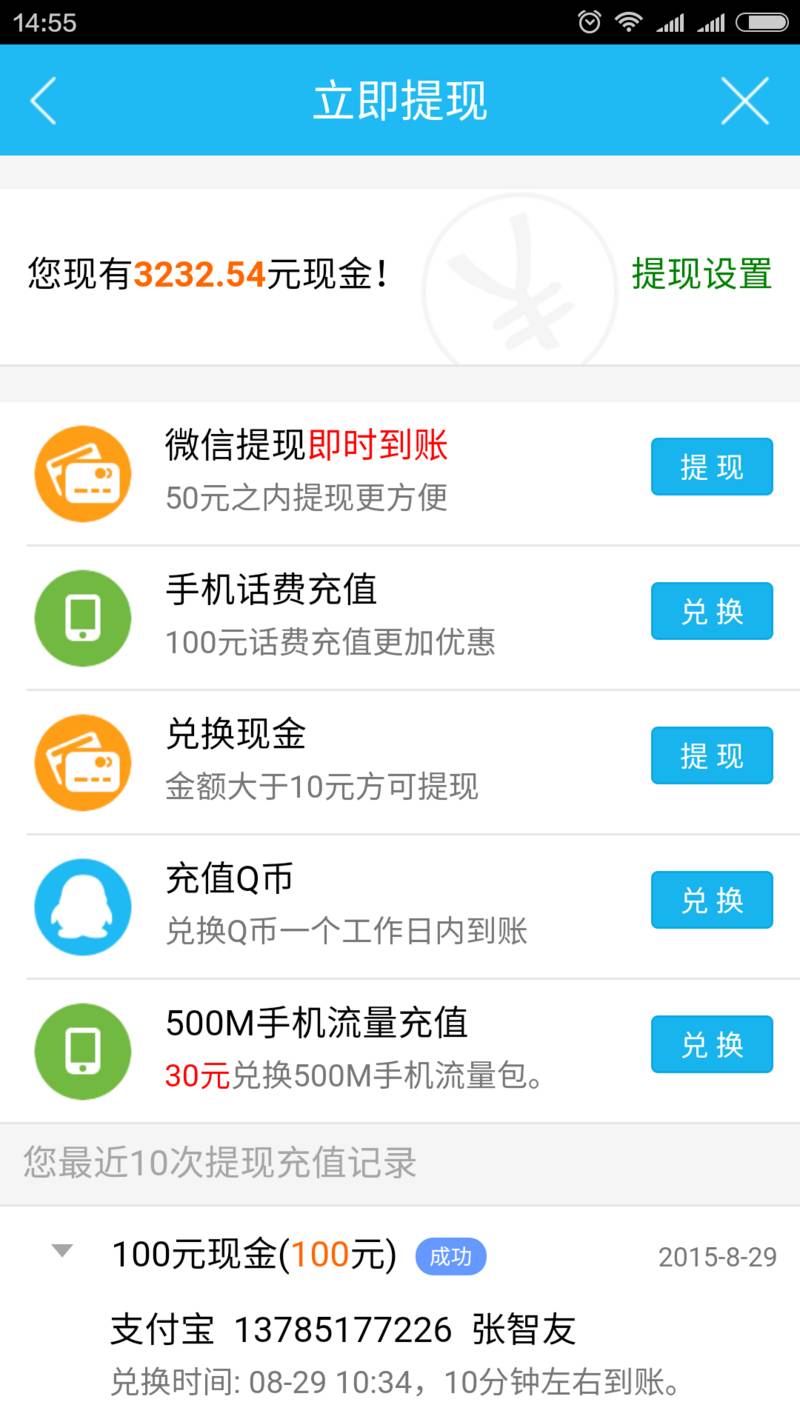Collapse the 100元现金 record arrow
800x1422 pixels.
pos(63,1251)
